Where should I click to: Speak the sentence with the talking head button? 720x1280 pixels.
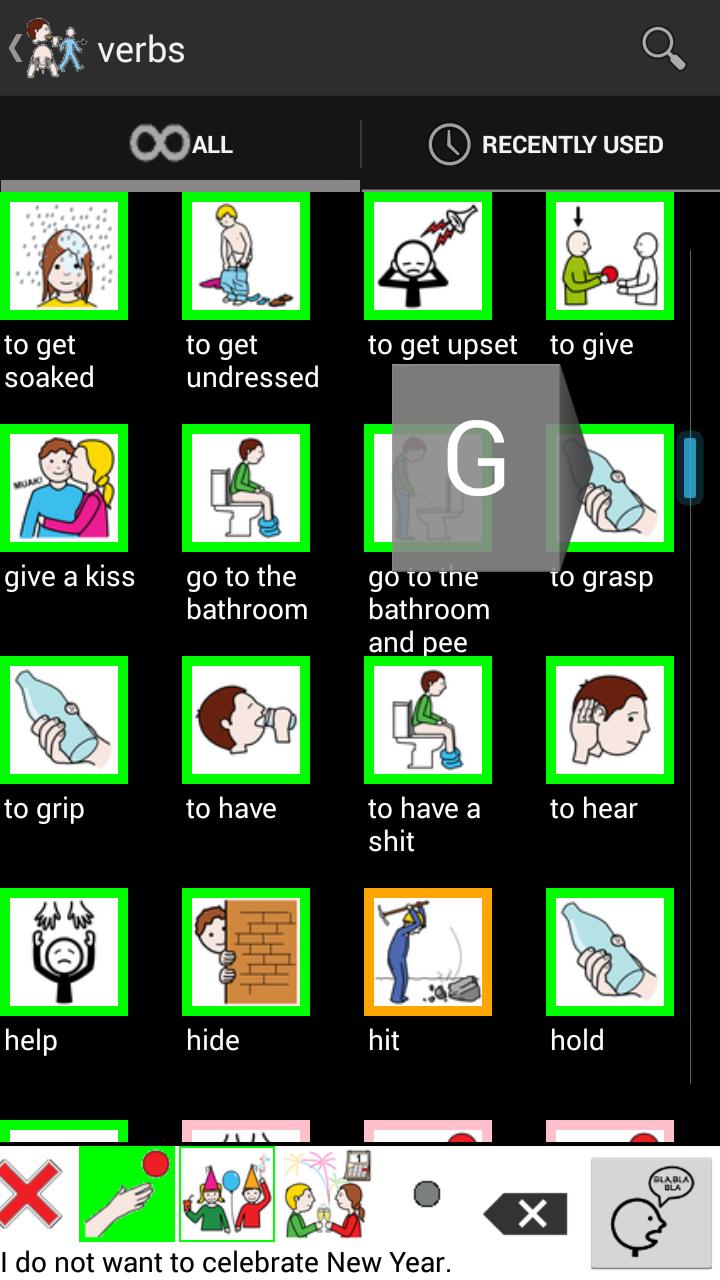click(651, 1213)
